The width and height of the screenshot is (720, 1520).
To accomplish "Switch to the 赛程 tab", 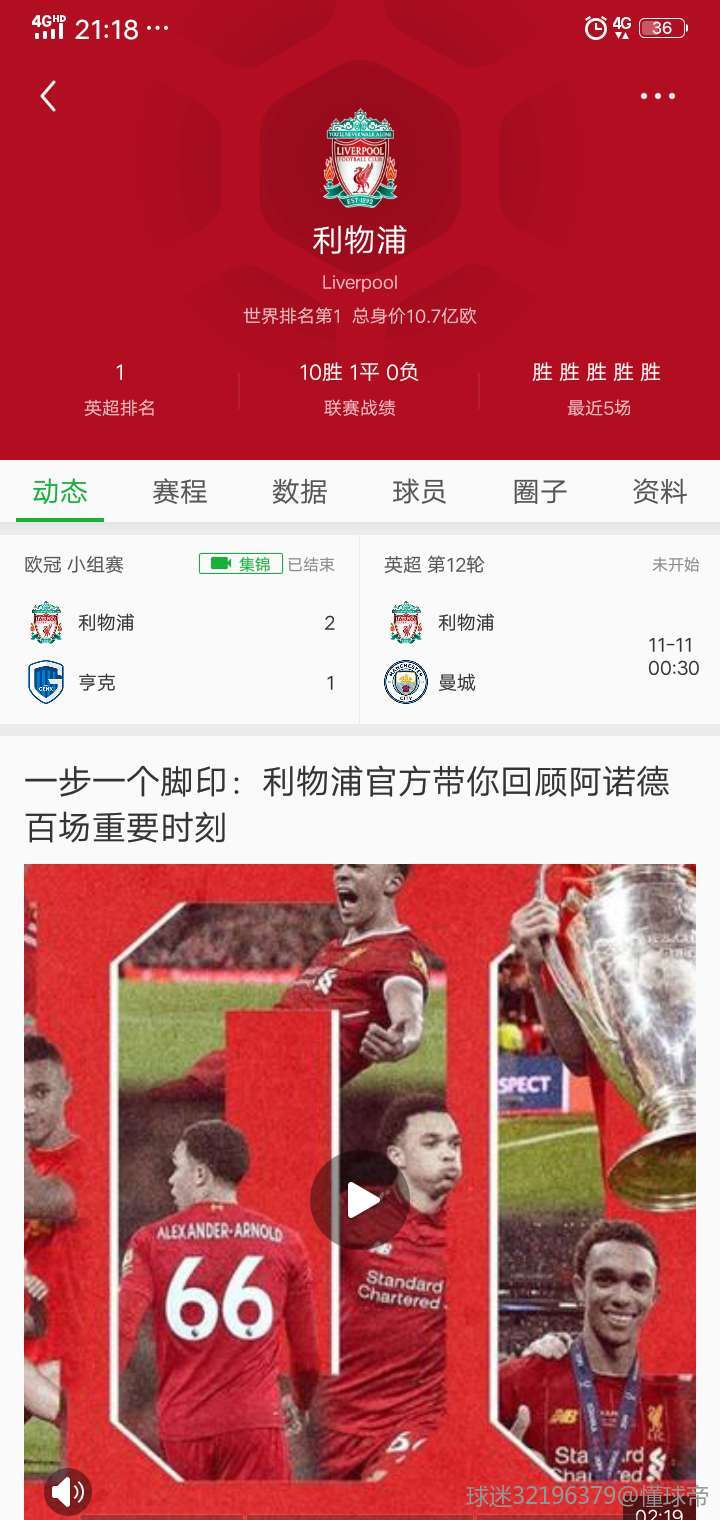I will tap(180, 491).
